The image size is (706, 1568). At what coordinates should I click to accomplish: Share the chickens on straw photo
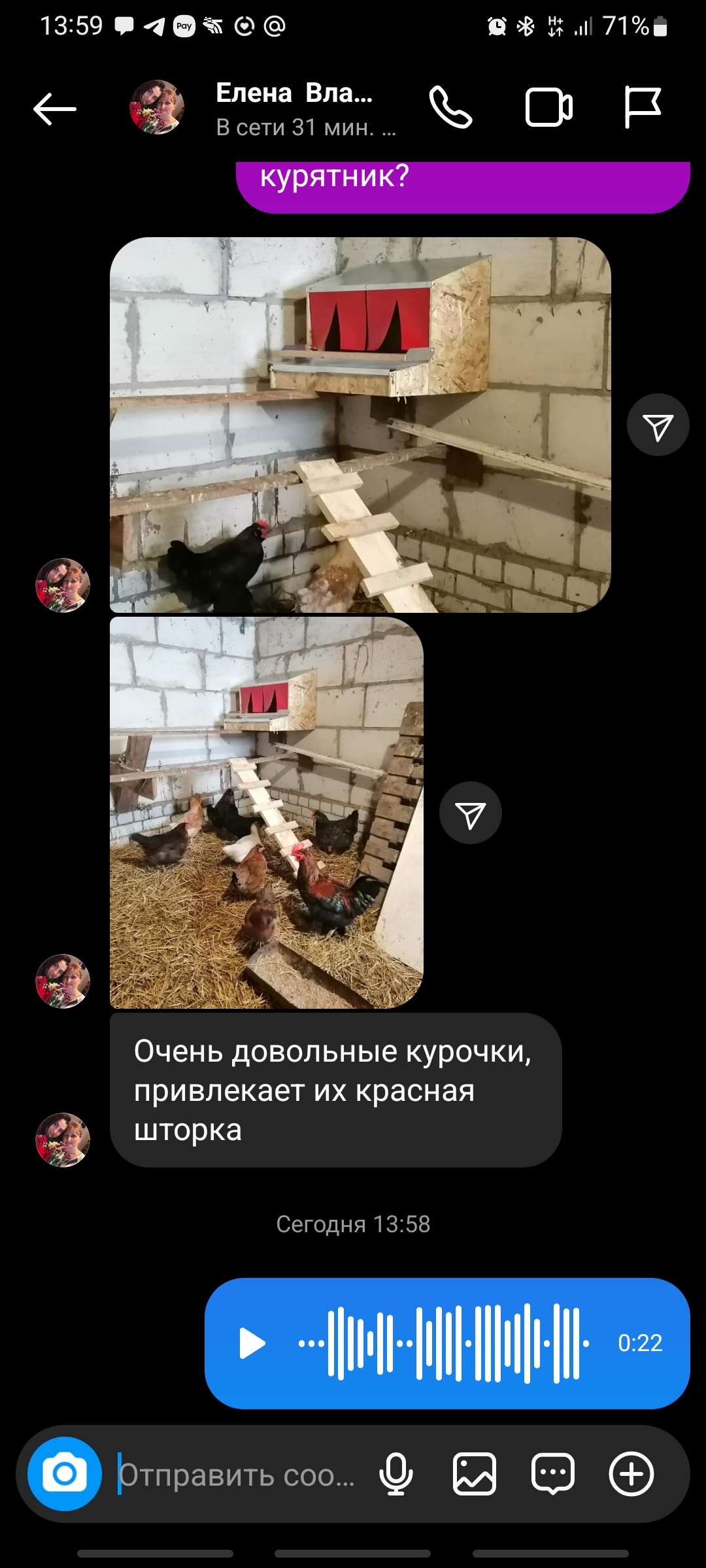470,813
